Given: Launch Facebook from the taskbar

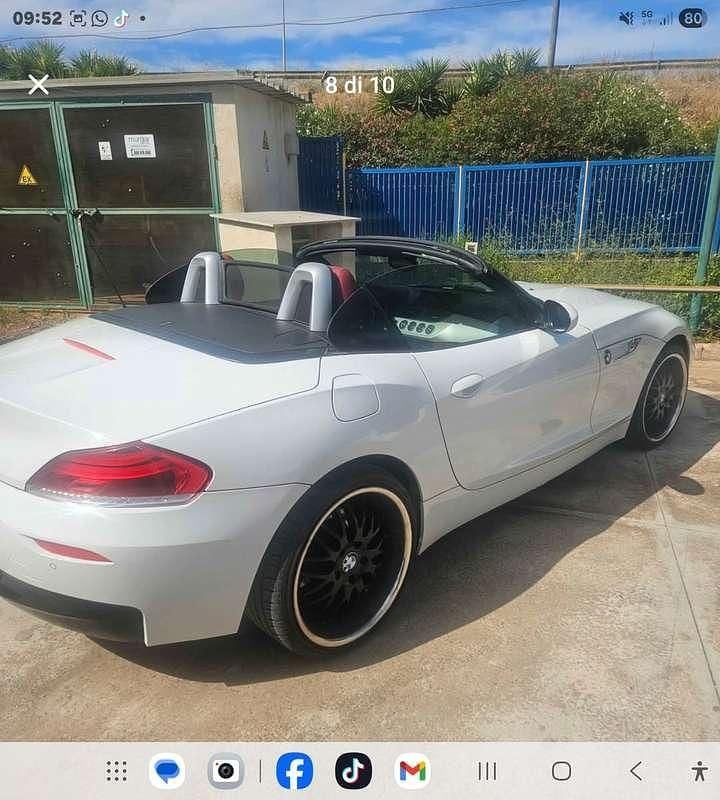Looking at the screenshot, I should tap(294, 771).
